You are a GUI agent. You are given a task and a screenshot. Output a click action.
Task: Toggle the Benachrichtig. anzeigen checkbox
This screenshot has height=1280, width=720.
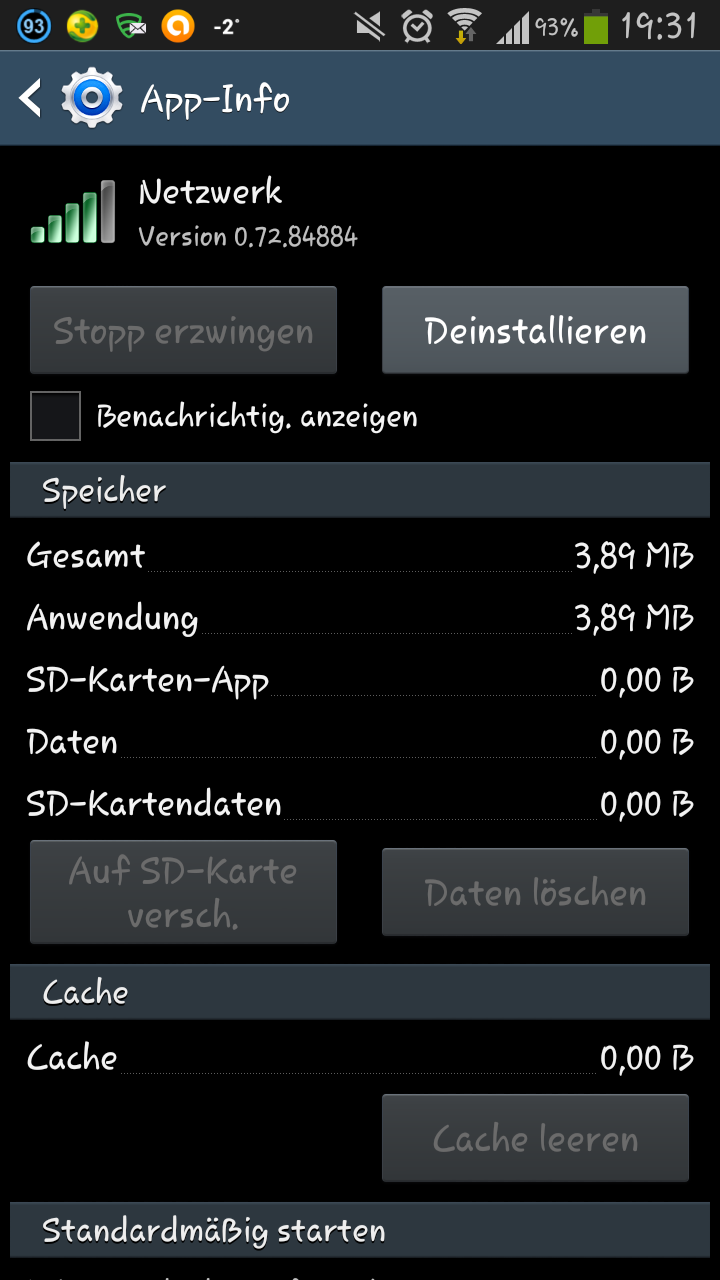pyautogui.click(x=55, y=416)
